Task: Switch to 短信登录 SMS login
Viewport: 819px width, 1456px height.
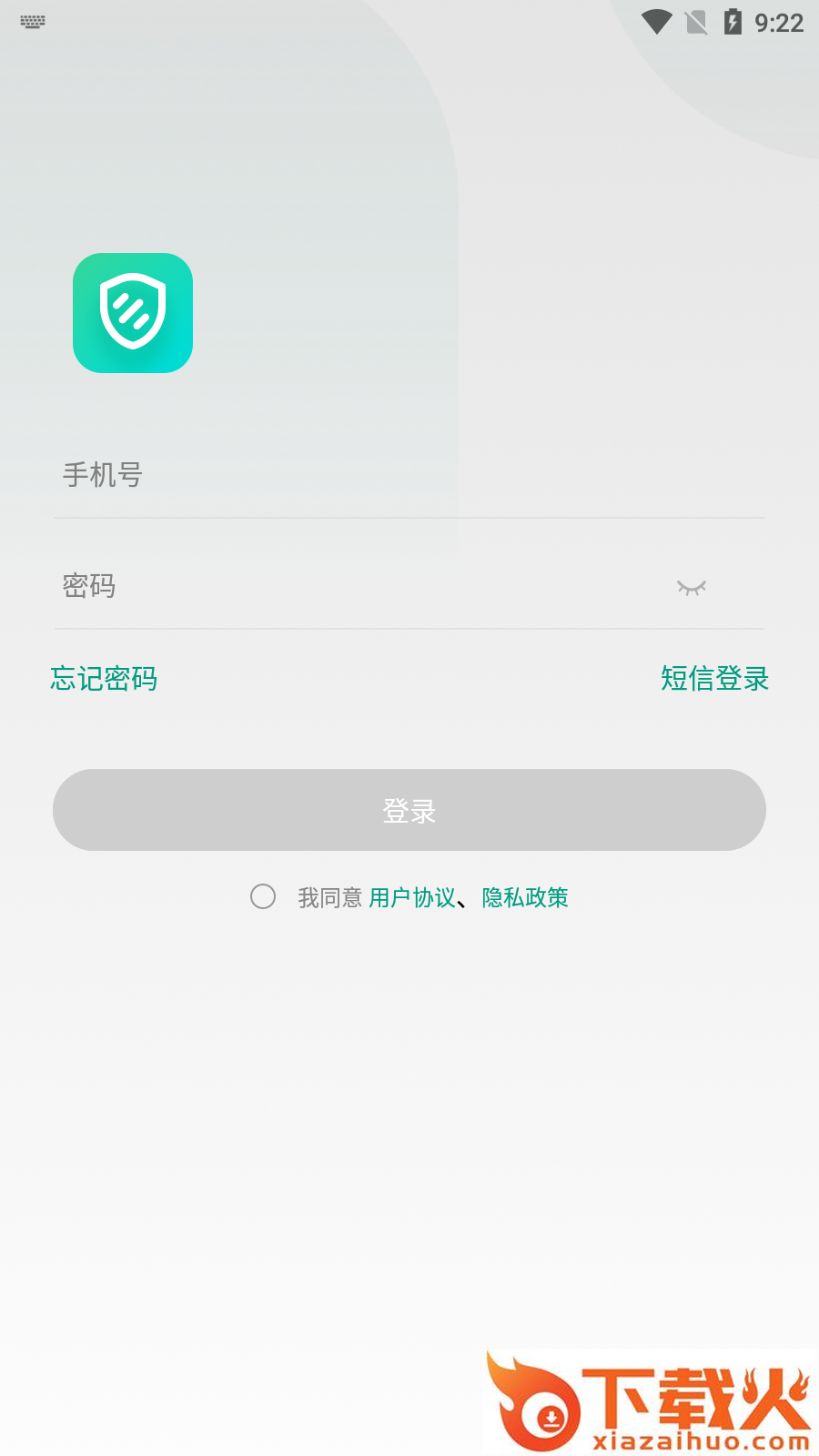Action: pyautogui.click(x=714, y=679)
